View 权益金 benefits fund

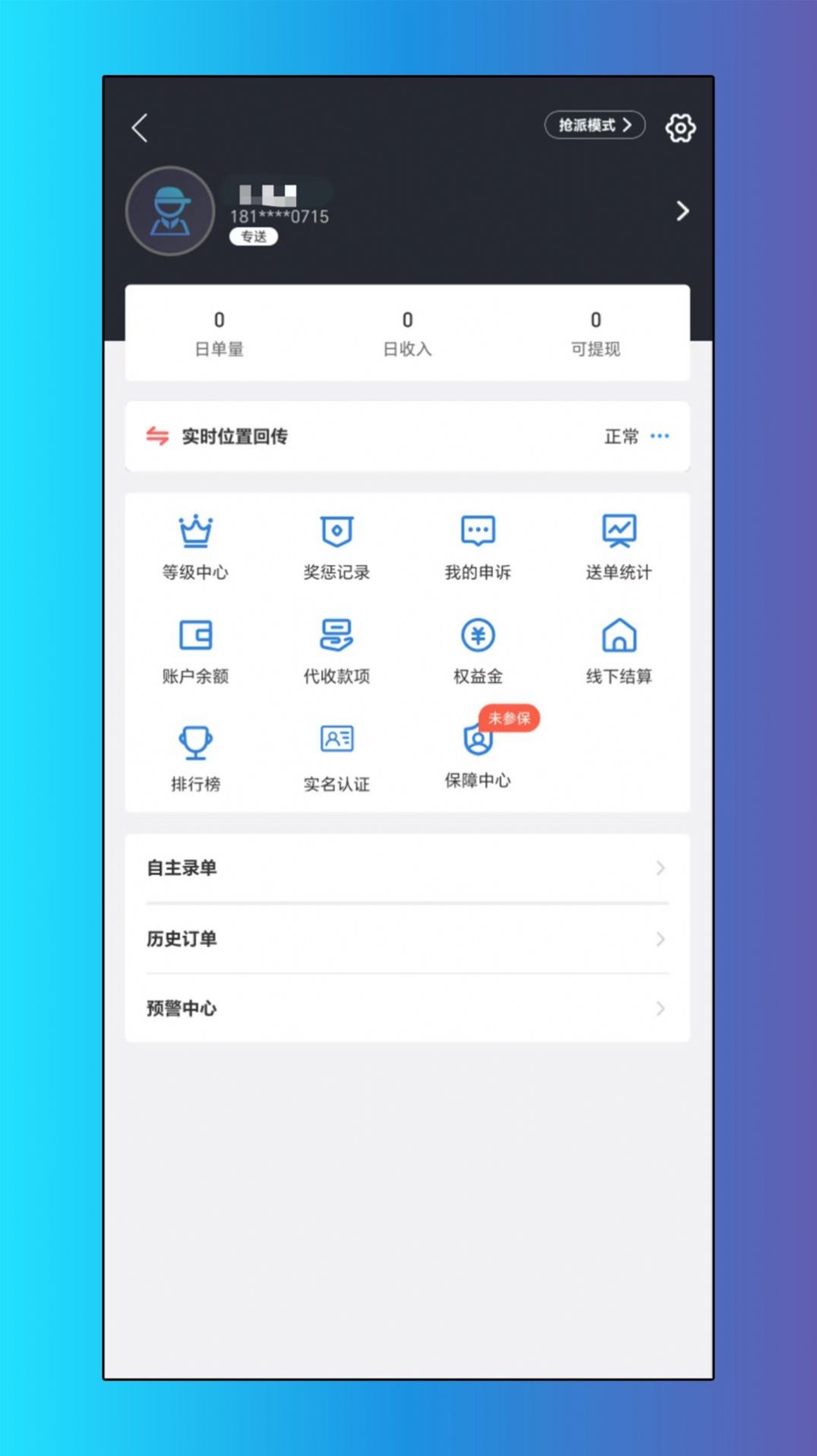pyautogui.click(x=478, y=652)
